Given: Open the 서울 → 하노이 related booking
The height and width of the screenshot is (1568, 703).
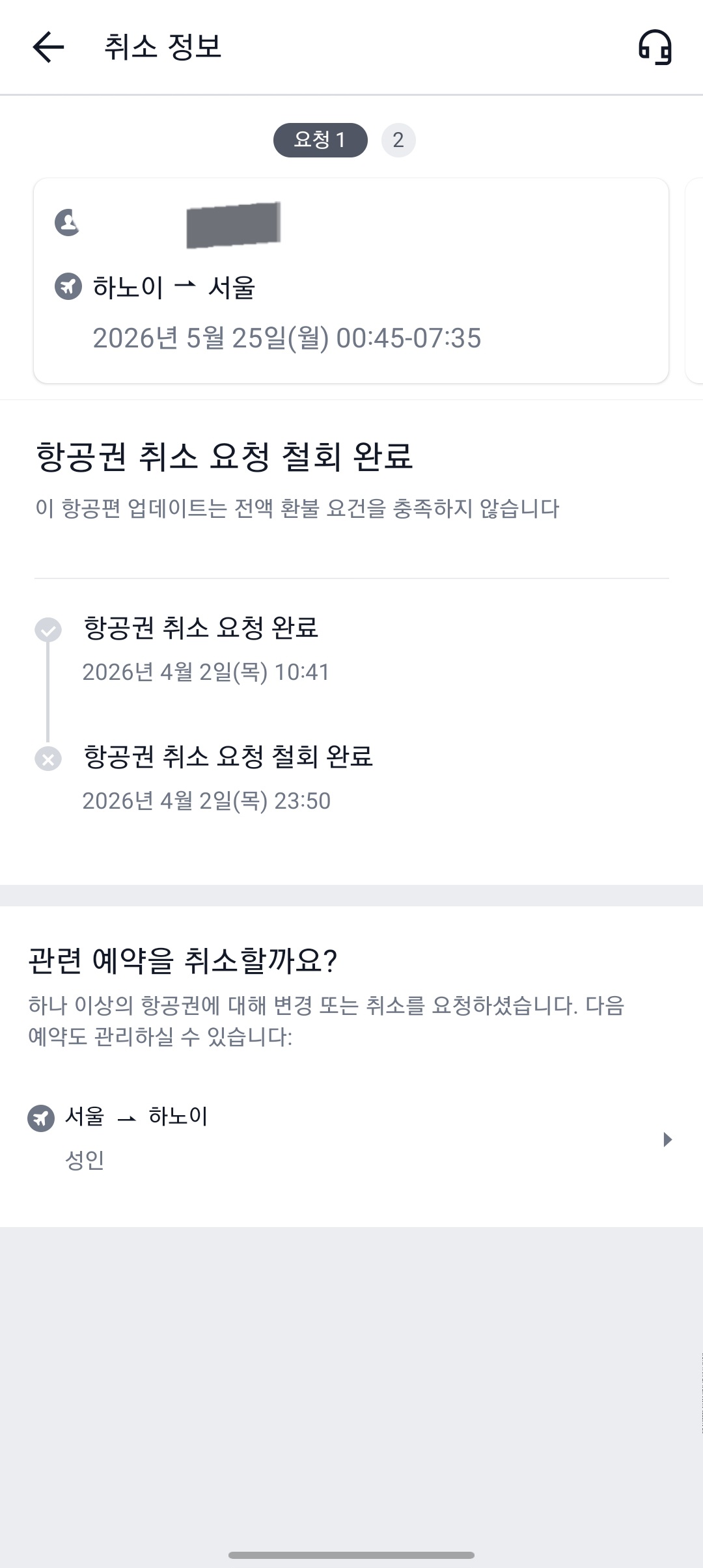Looking at the screenshot, I should click(x=350, y=1139).
